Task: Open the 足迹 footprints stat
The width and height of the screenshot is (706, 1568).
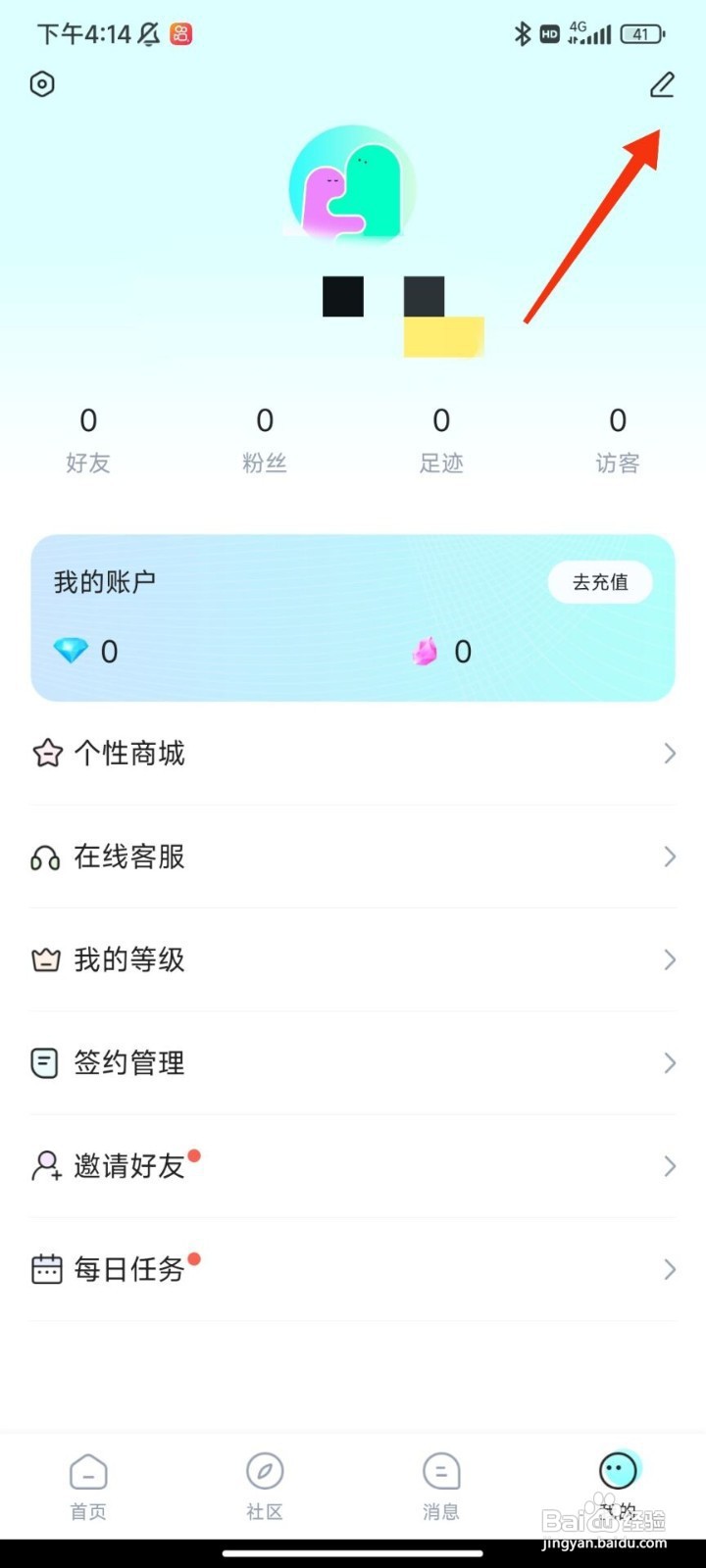Action: 441,436
